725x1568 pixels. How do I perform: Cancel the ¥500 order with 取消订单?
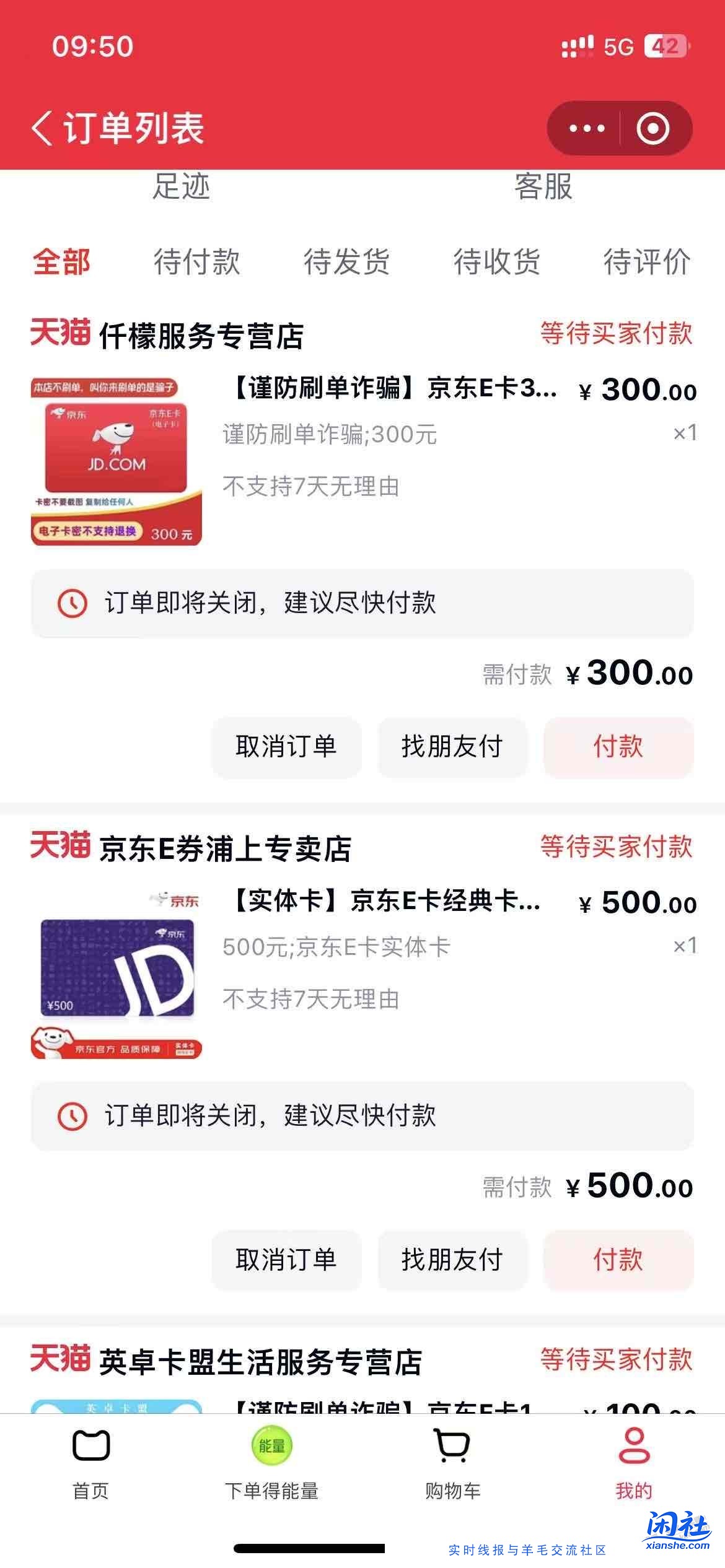286,1261
